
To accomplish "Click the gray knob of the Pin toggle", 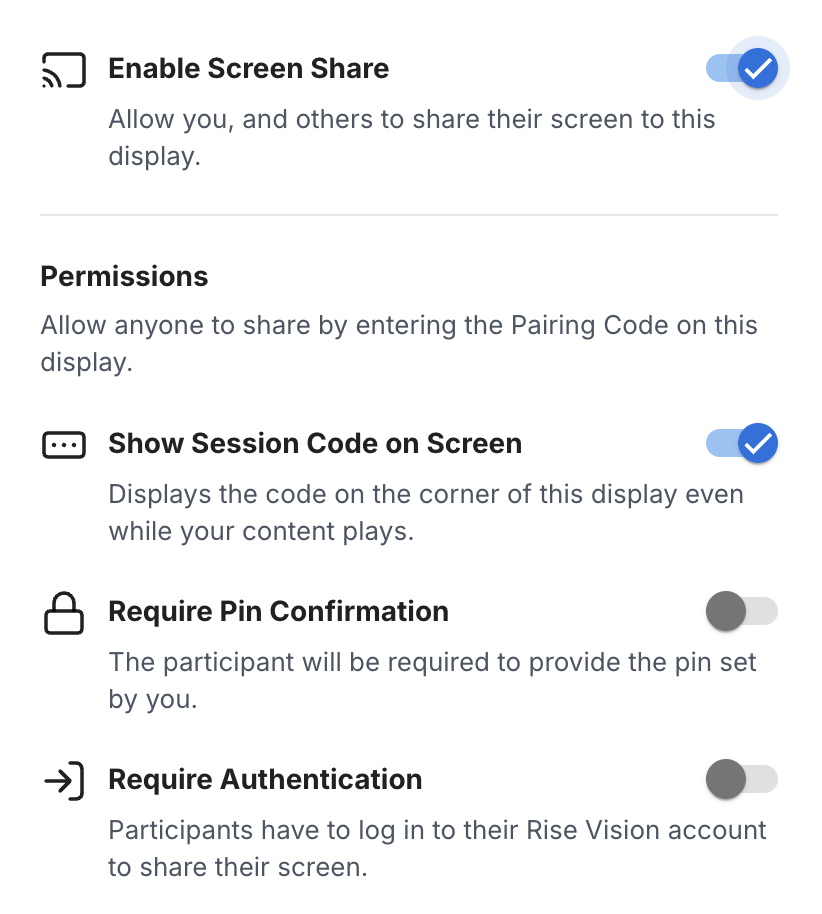I will [724, 611].
